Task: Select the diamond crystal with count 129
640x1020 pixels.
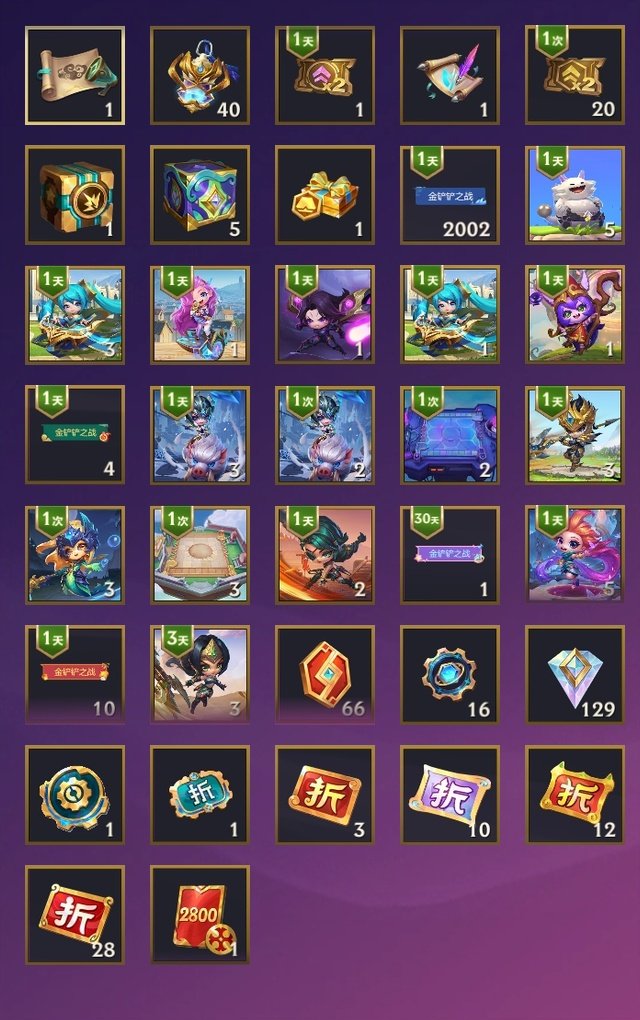Action: [575, 675]
